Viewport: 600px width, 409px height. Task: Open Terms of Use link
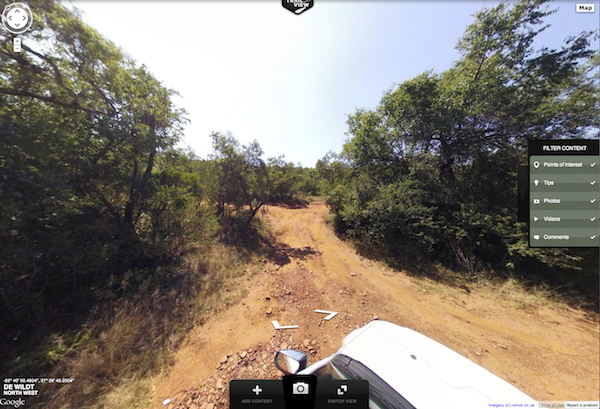[551, 404]
